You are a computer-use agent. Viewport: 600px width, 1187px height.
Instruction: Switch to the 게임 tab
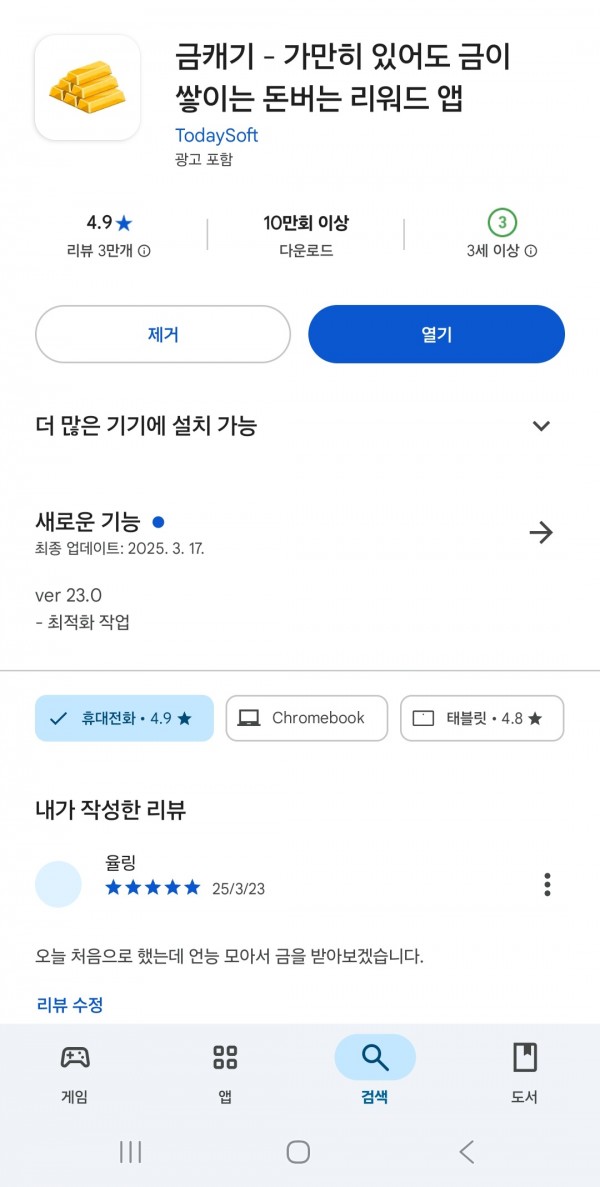point(75,1073)
